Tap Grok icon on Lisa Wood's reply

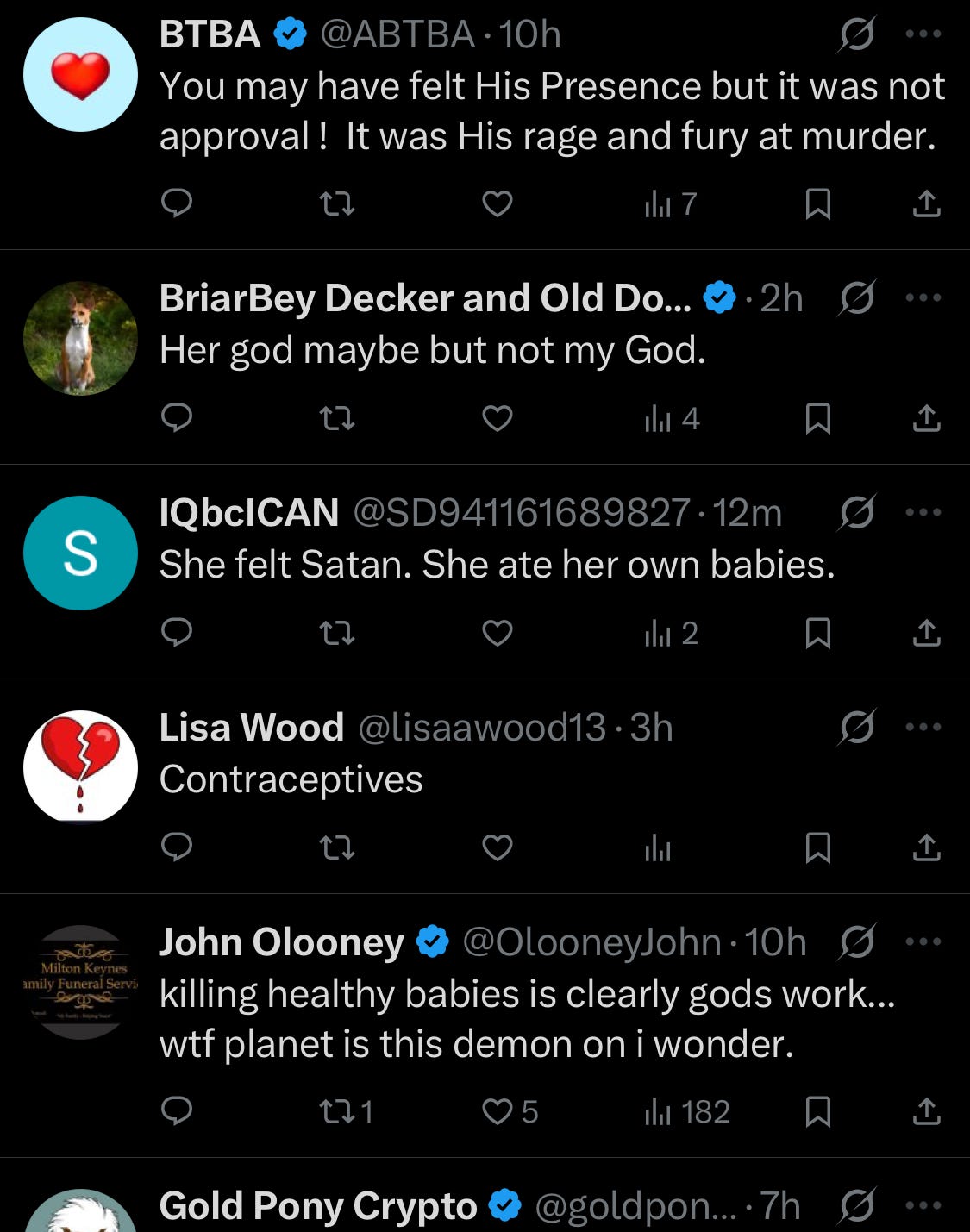[x=857, y=727]
